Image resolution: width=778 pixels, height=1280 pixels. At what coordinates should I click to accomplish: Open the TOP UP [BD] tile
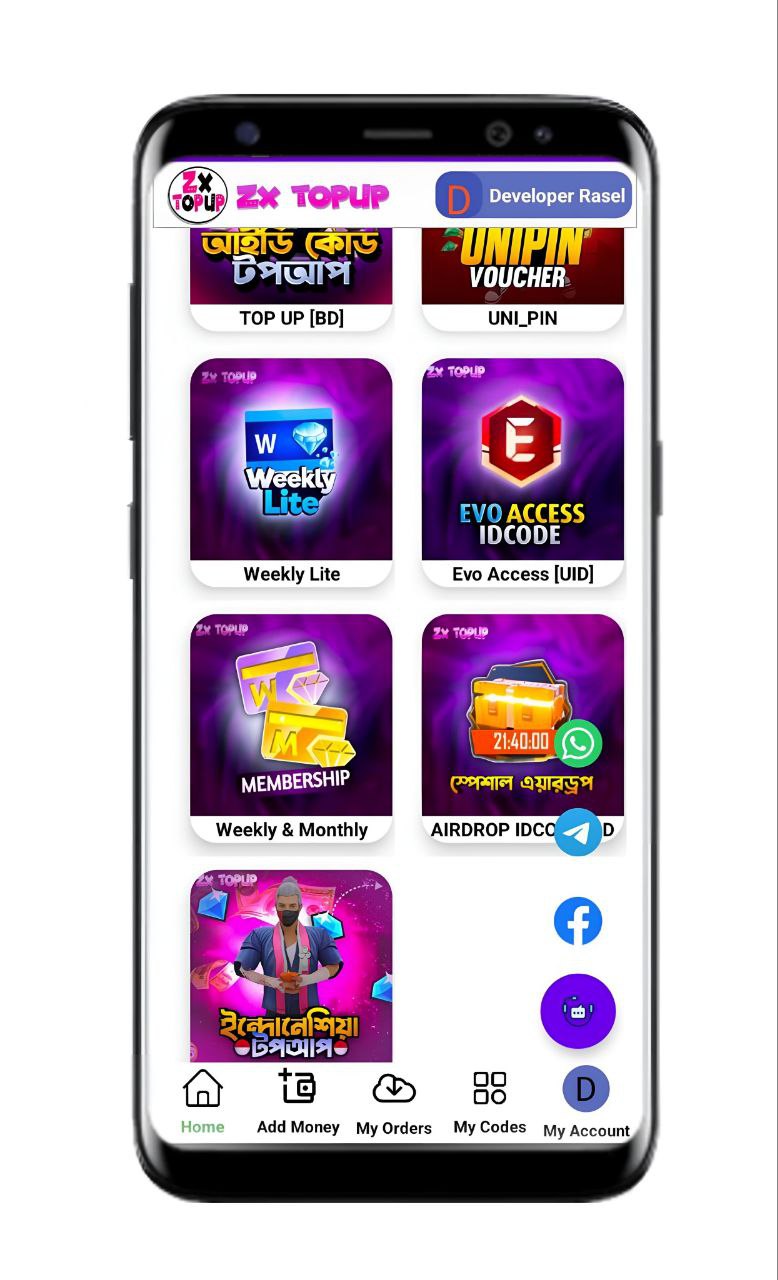291,279
